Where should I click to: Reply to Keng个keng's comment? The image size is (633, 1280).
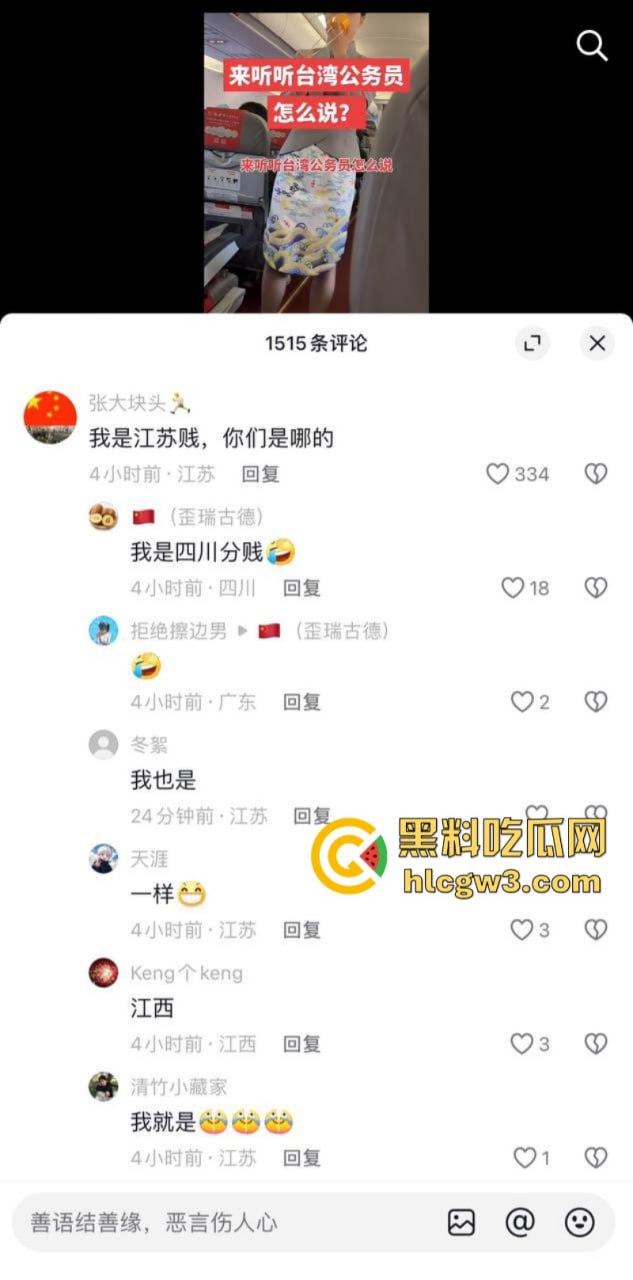(301, 1044)
